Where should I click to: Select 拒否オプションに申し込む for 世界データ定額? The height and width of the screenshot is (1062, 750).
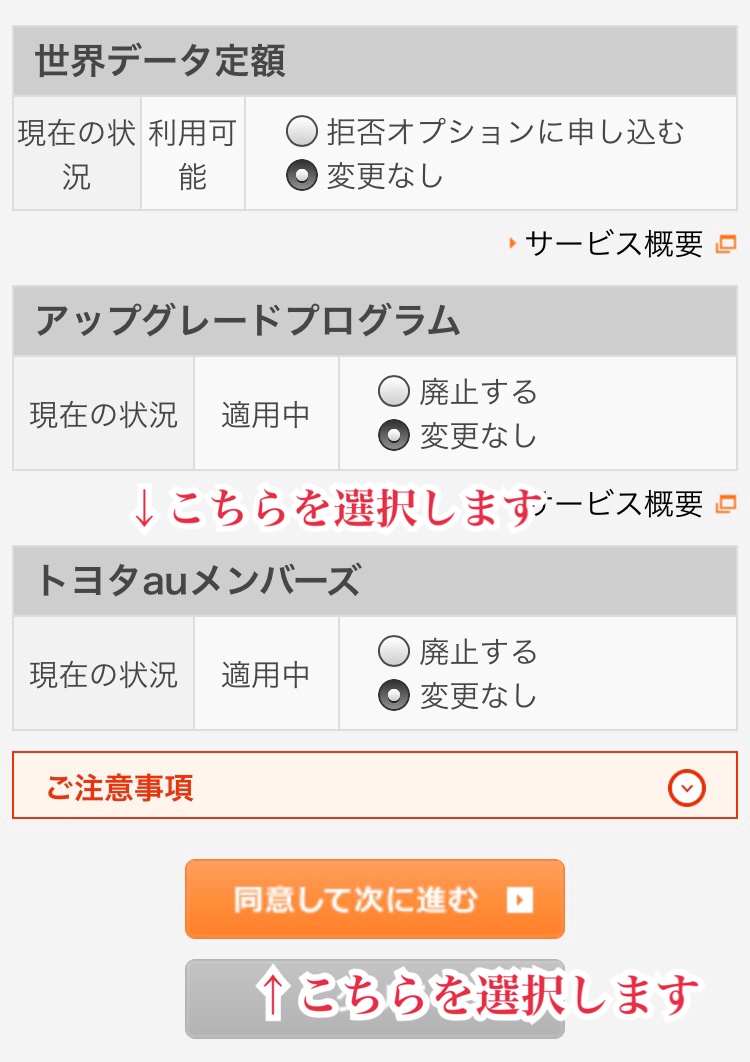click(302, 131)
